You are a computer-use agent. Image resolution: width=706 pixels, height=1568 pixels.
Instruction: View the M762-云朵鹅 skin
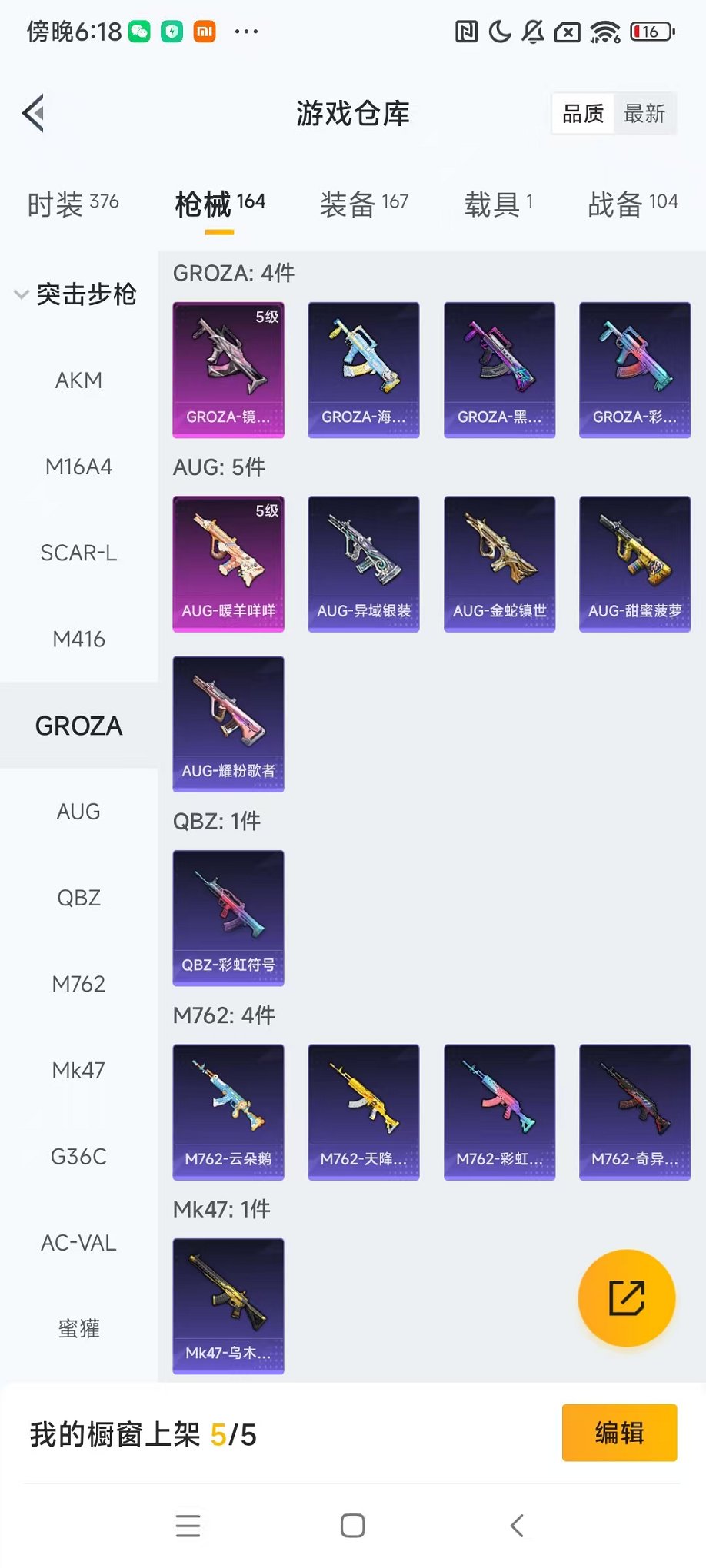(228, 1111)
